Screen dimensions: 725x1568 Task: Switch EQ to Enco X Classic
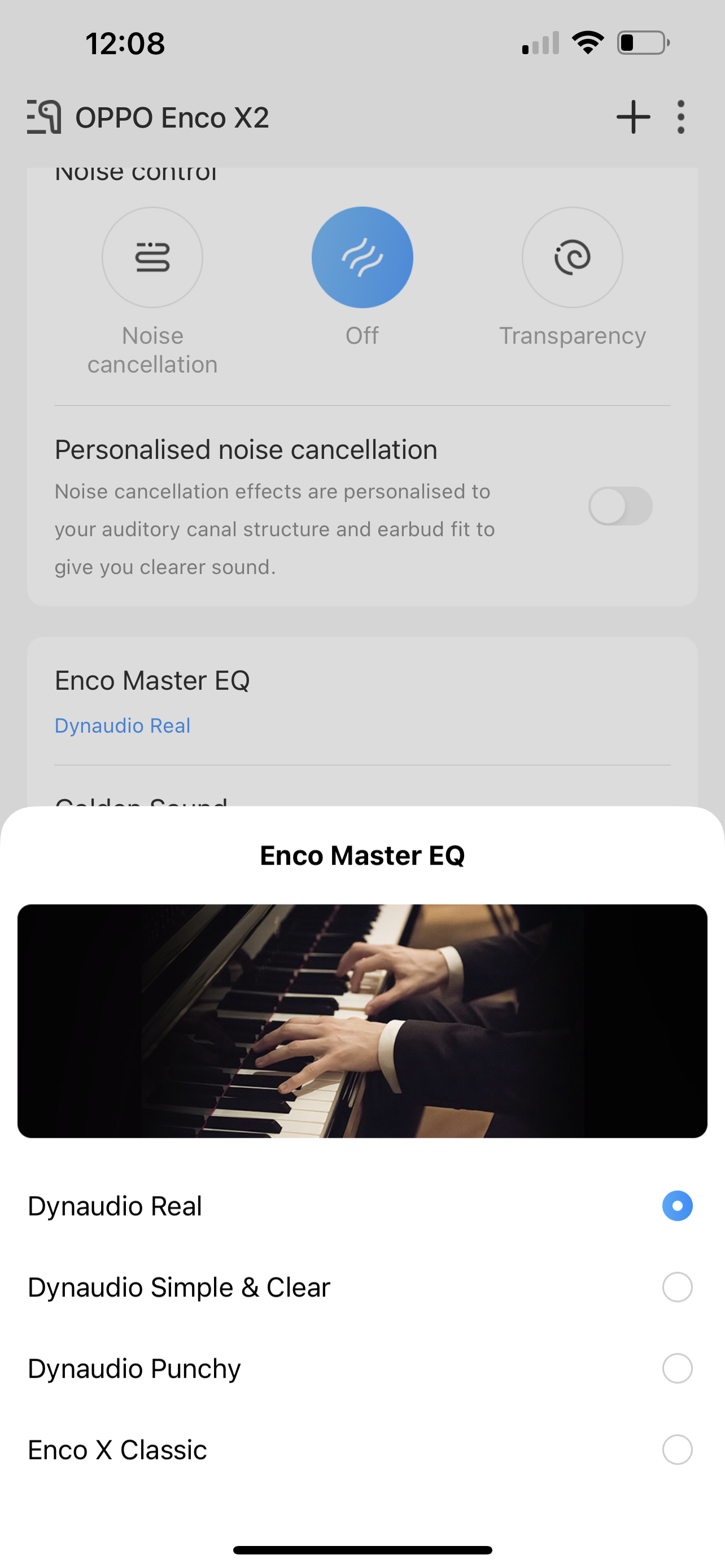point(677,1449)
